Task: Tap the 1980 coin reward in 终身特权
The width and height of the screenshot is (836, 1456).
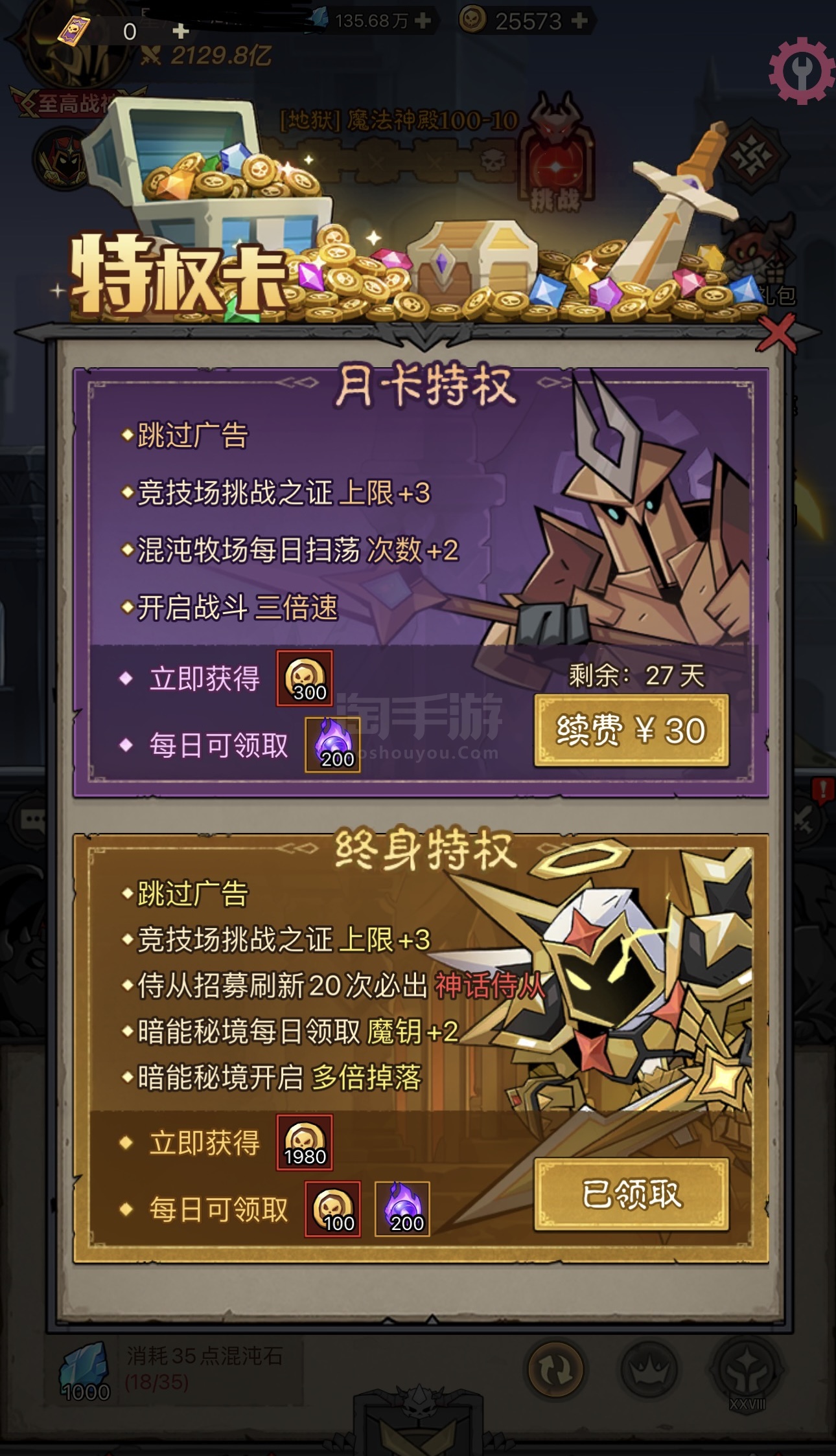Action: (305, 1143)
